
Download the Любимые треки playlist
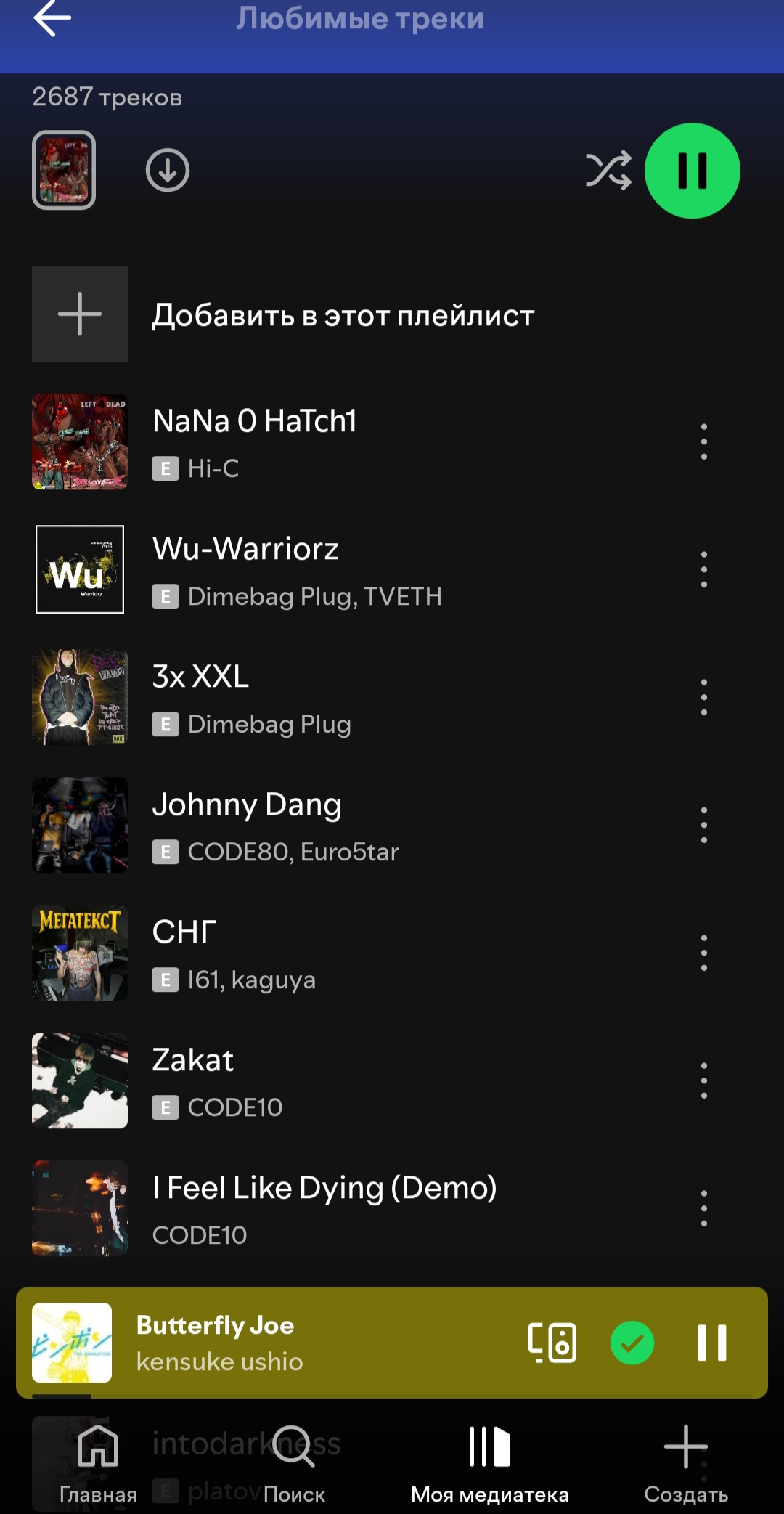[x=167, y=171]
